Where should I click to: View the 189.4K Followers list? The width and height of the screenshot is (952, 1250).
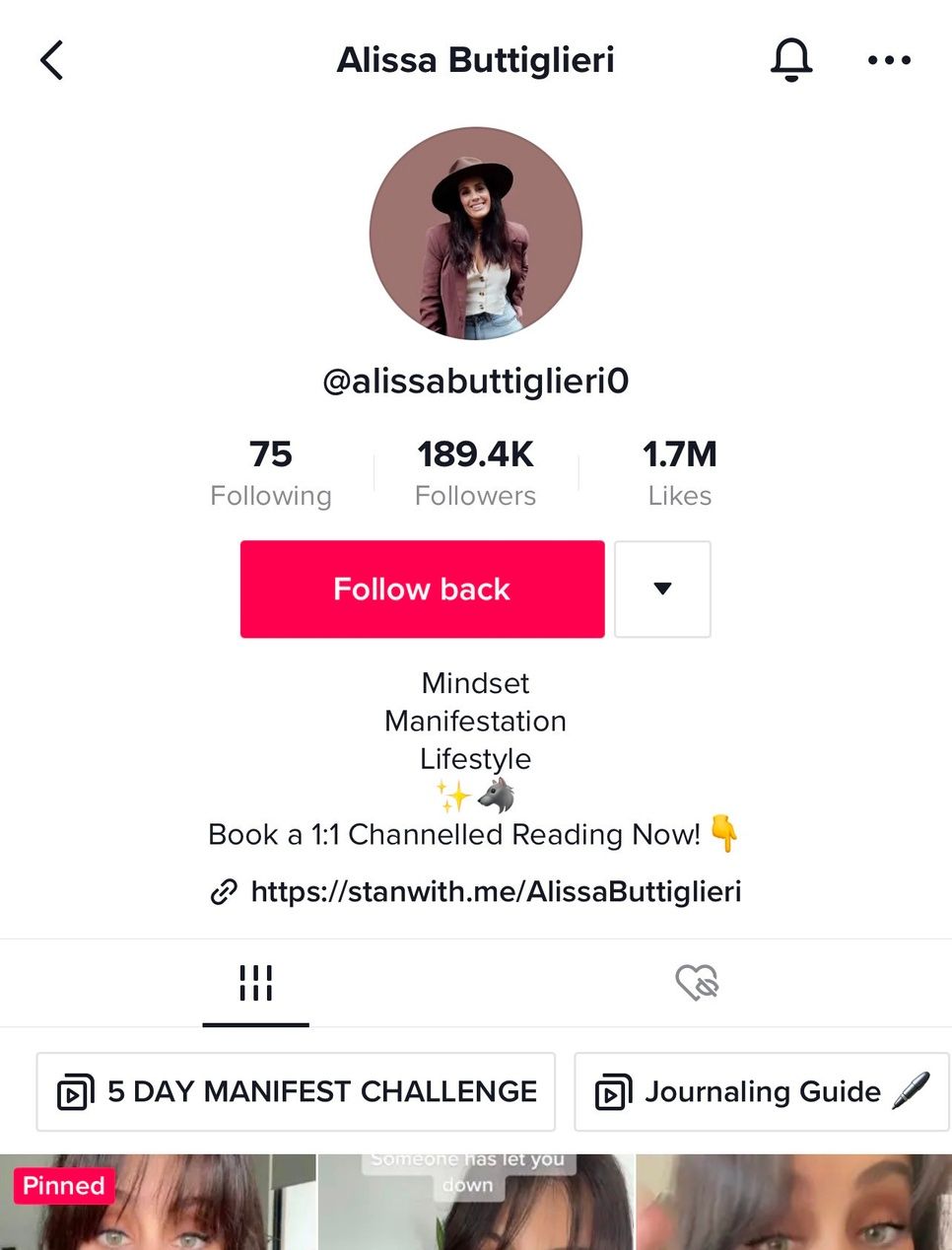click(475, 473)
